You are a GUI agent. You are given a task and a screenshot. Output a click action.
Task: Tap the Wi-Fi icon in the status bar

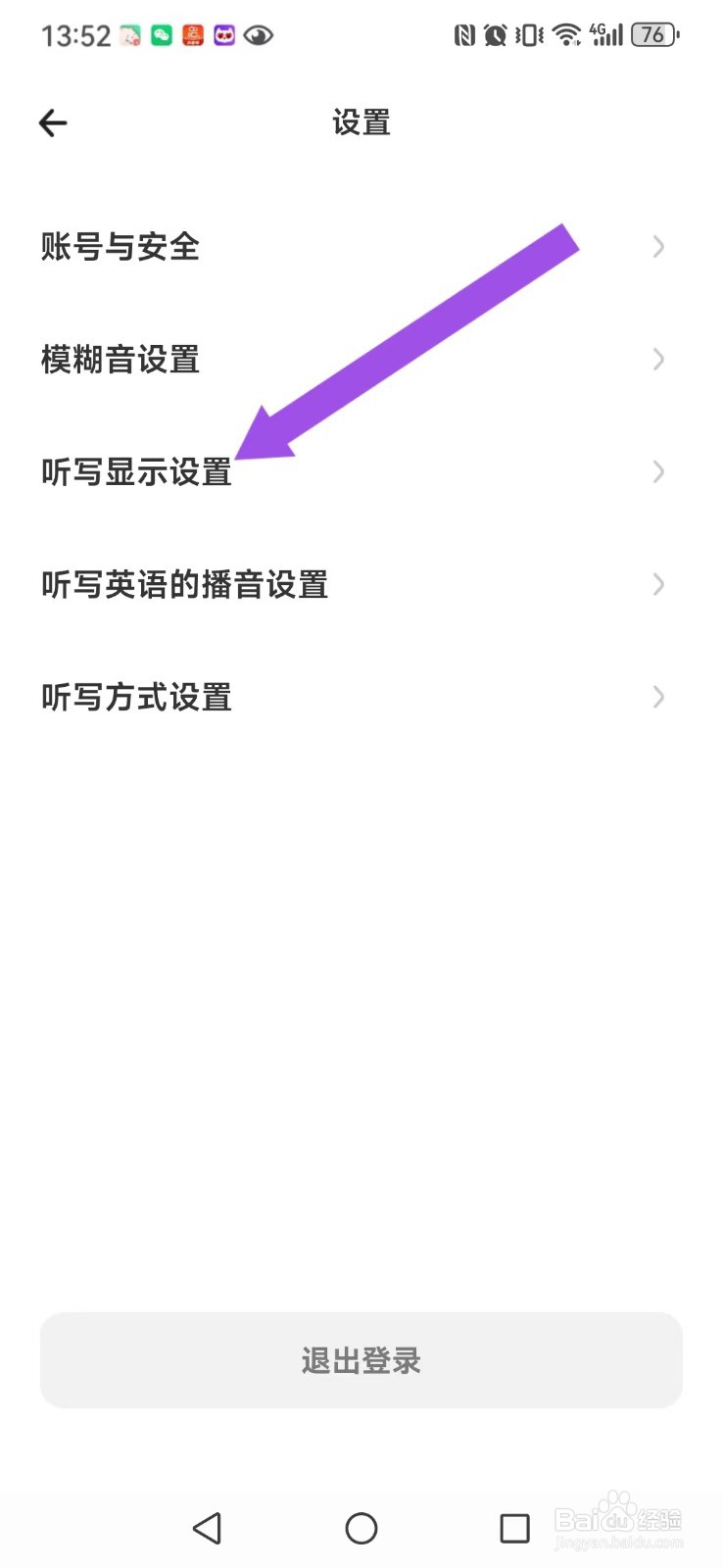[x=566, y=34]
